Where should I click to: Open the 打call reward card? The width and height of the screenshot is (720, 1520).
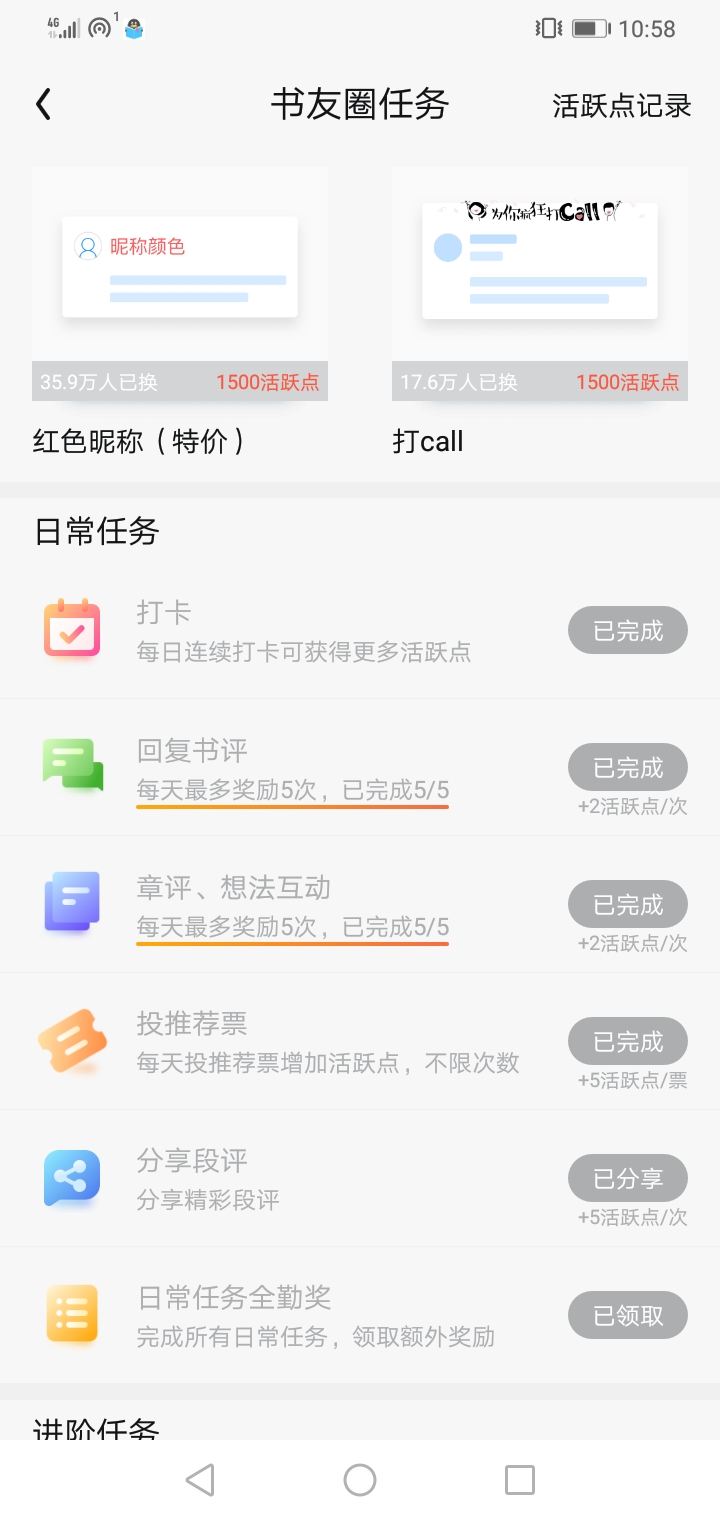(540, 312)
